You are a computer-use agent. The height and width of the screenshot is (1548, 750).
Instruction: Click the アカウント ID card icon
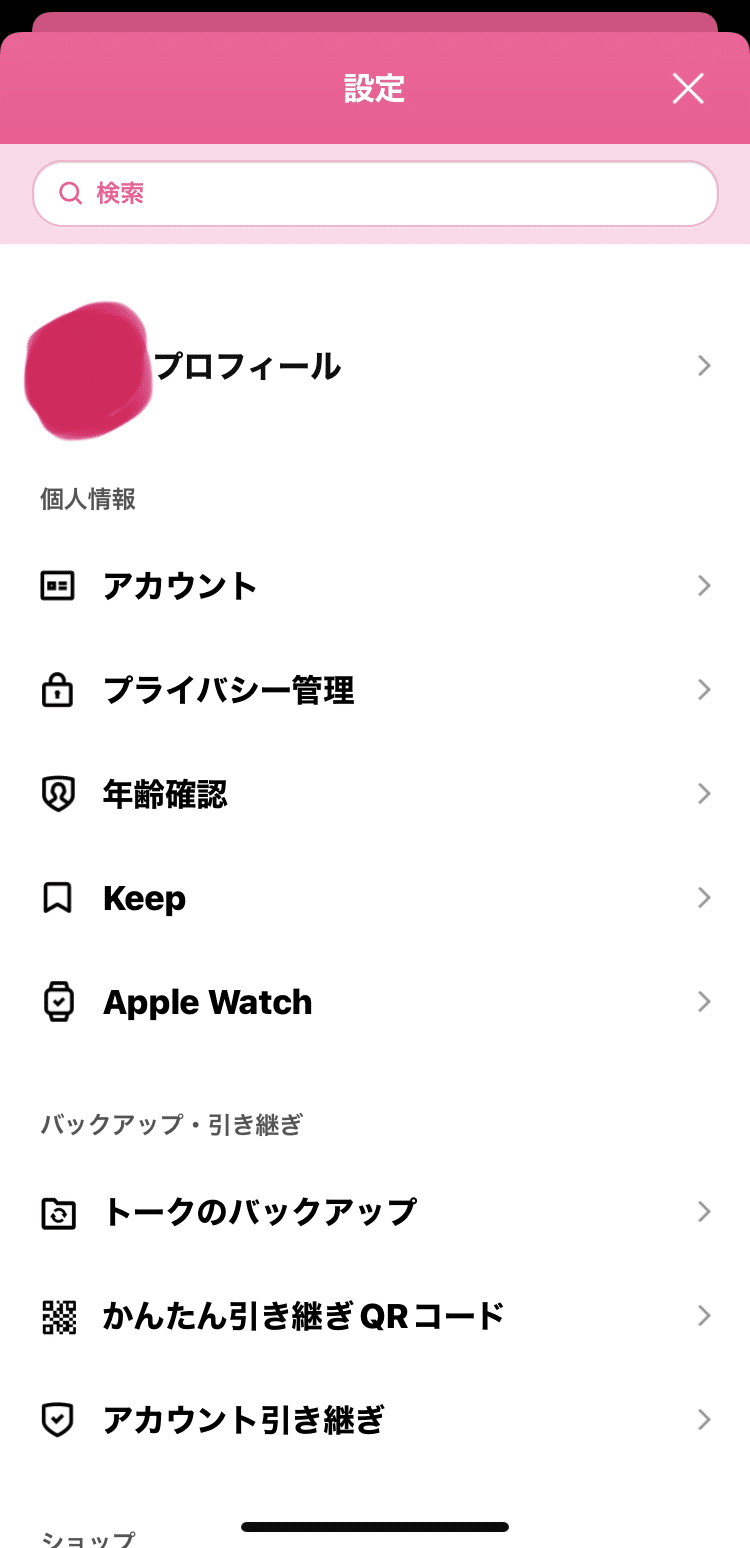tap(58, 586)
